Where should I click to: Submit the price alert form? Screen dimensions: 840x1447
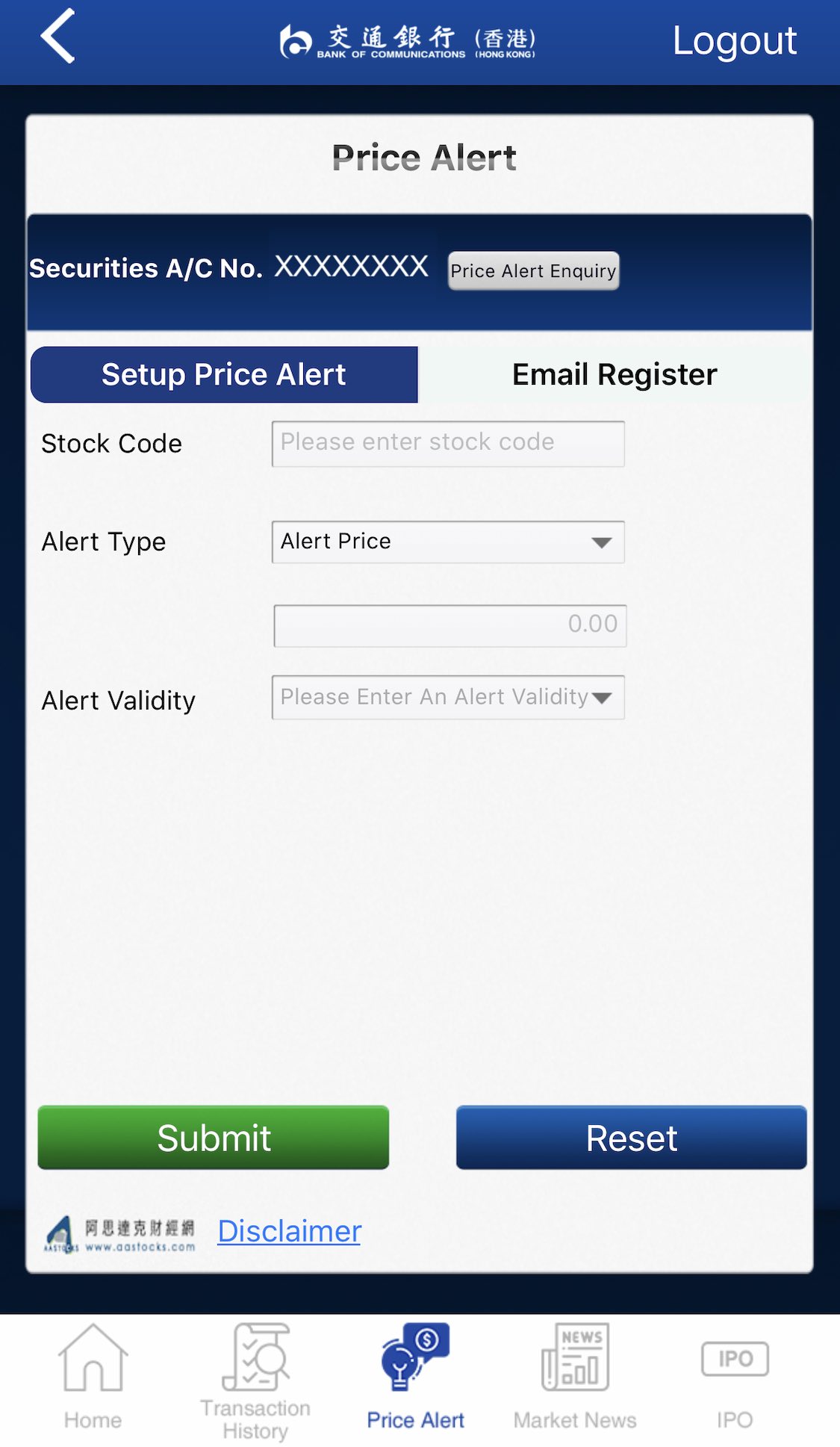pos(214,1137)
